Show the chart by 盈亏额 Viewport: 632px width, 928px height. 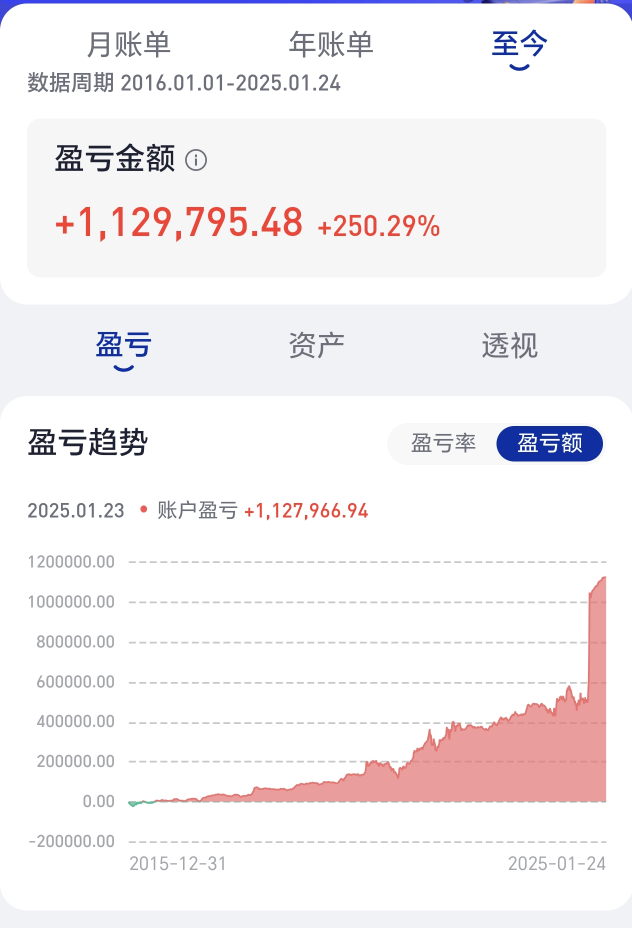point(550,443)
